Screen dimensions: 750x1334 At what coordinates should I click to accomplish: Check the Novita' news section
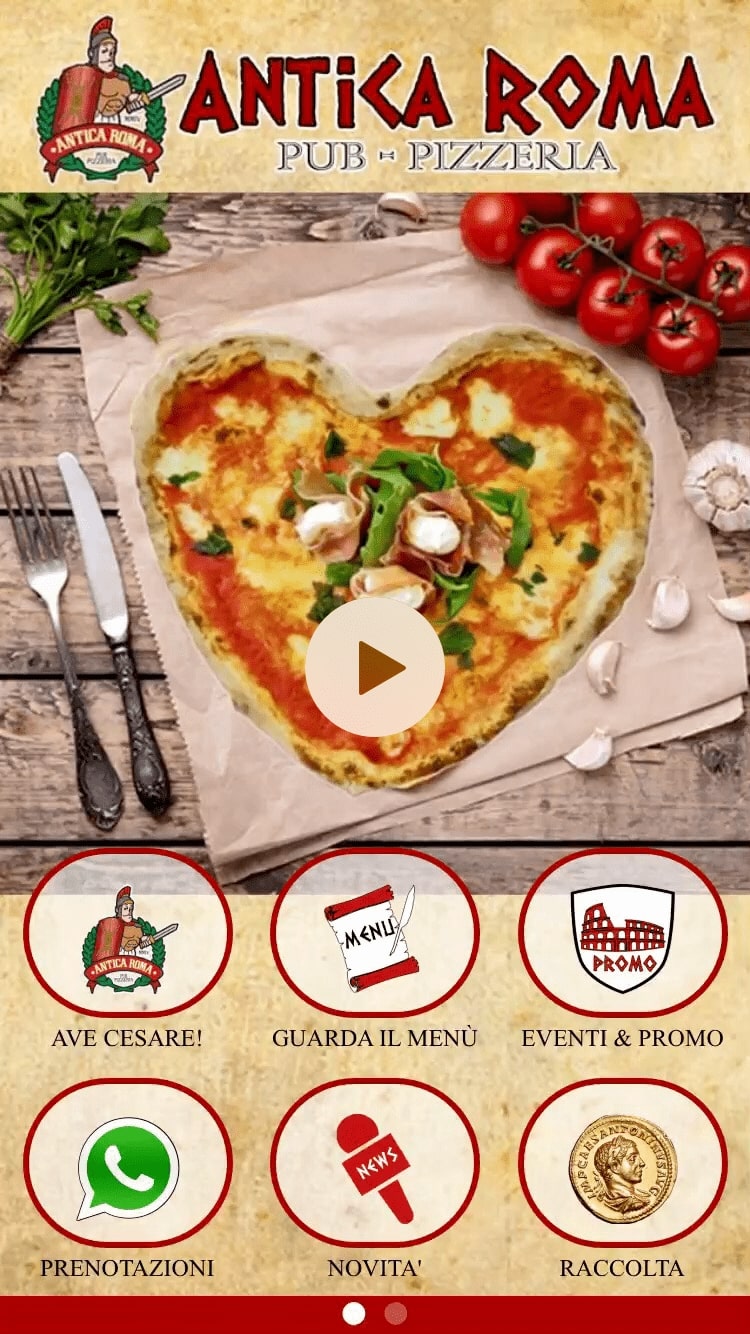[x=375, y=1164]
